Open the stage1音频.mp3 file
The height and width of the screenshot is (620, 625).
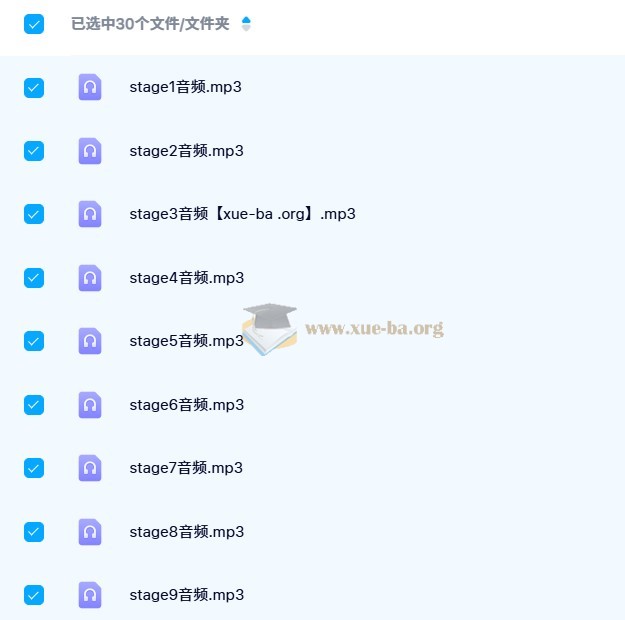tap(185, 87)
